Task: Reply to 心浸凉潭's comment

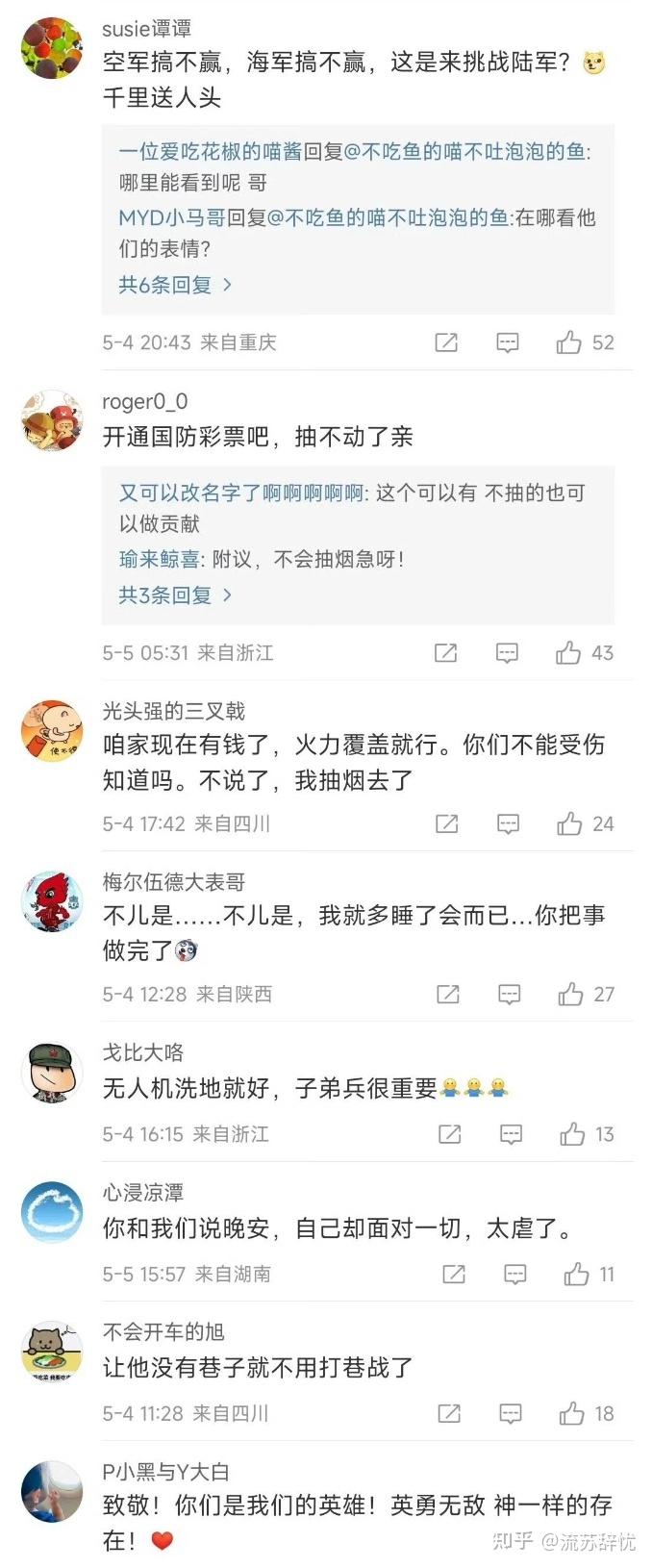Action: (x=515, y=1275)
